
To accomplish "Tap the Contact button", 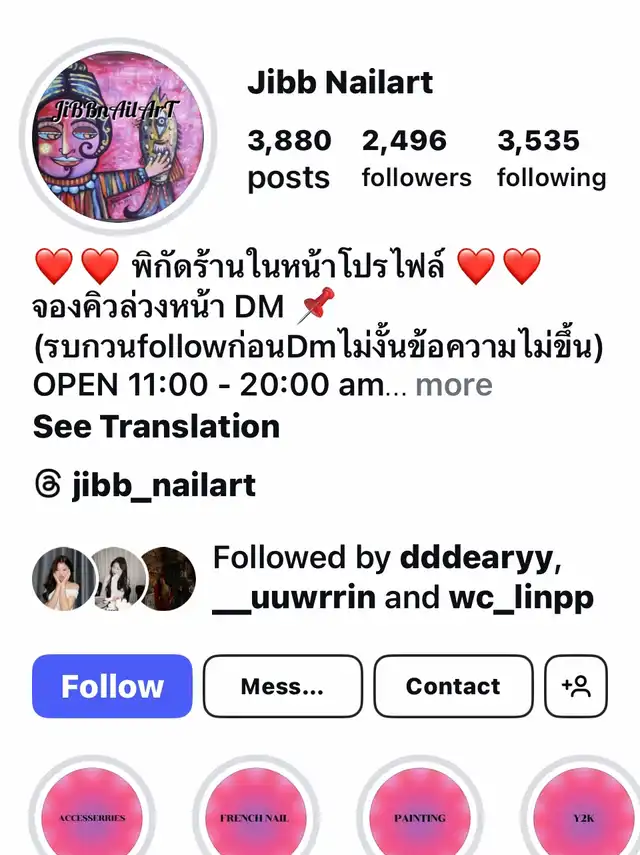I will [x=453, y=686].
